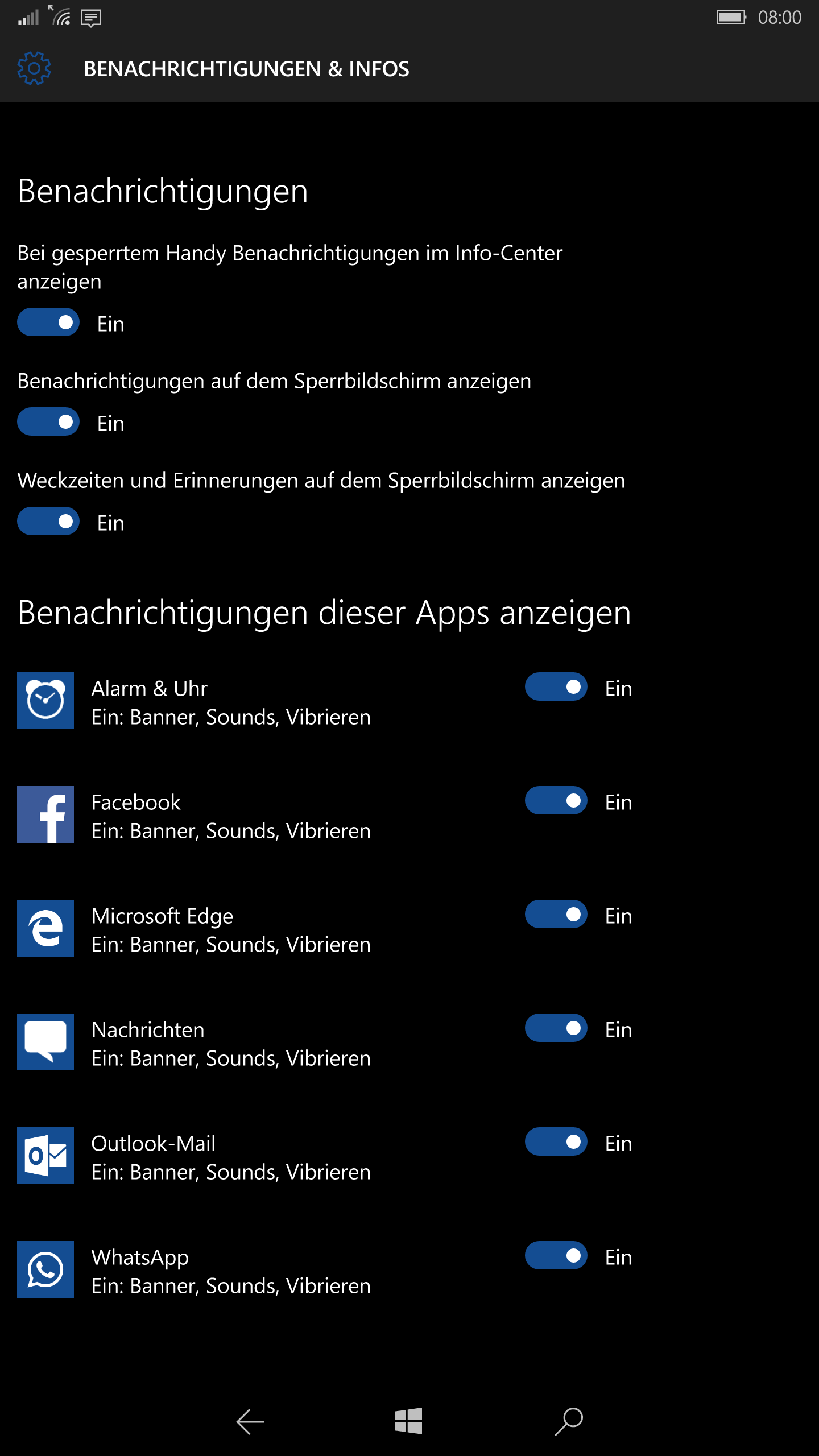This screenshot has width=819, height=1456.
Task: Tap the Windows home button
Action: pos(409,1421)
